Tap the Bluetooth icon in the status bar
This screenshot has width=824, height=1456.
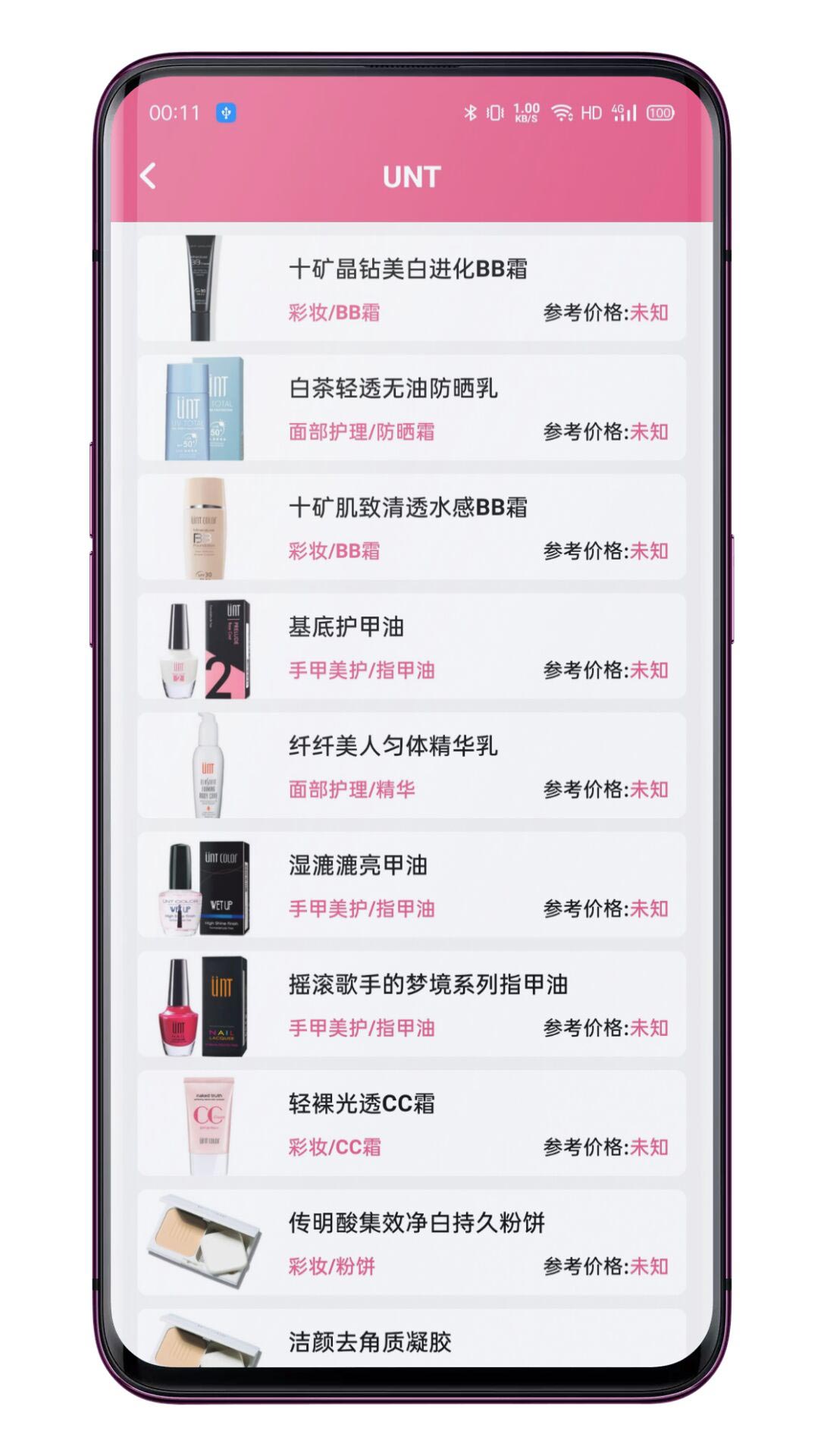tap(472, 112)
